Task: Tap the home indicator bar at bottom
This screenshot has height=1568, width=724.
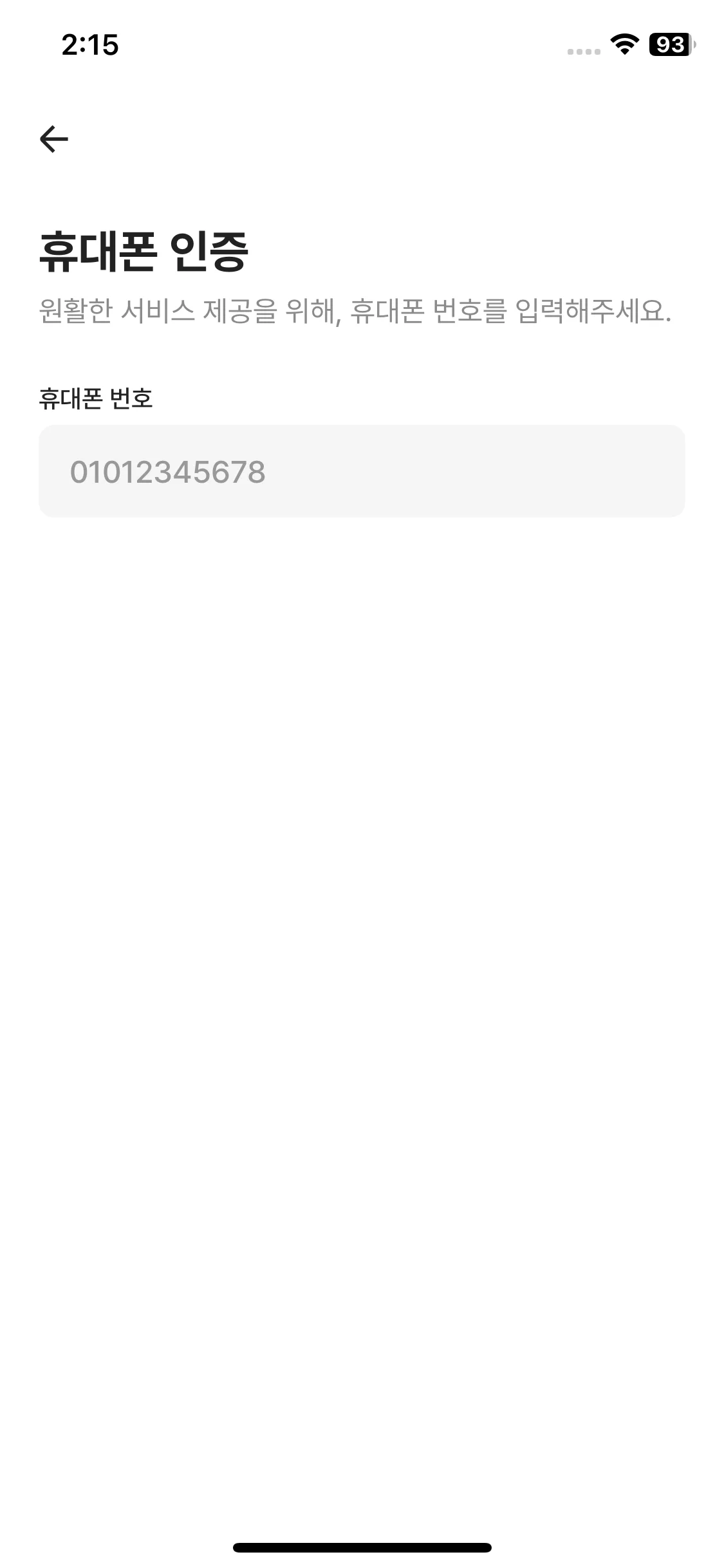Action: point(362,1547)
